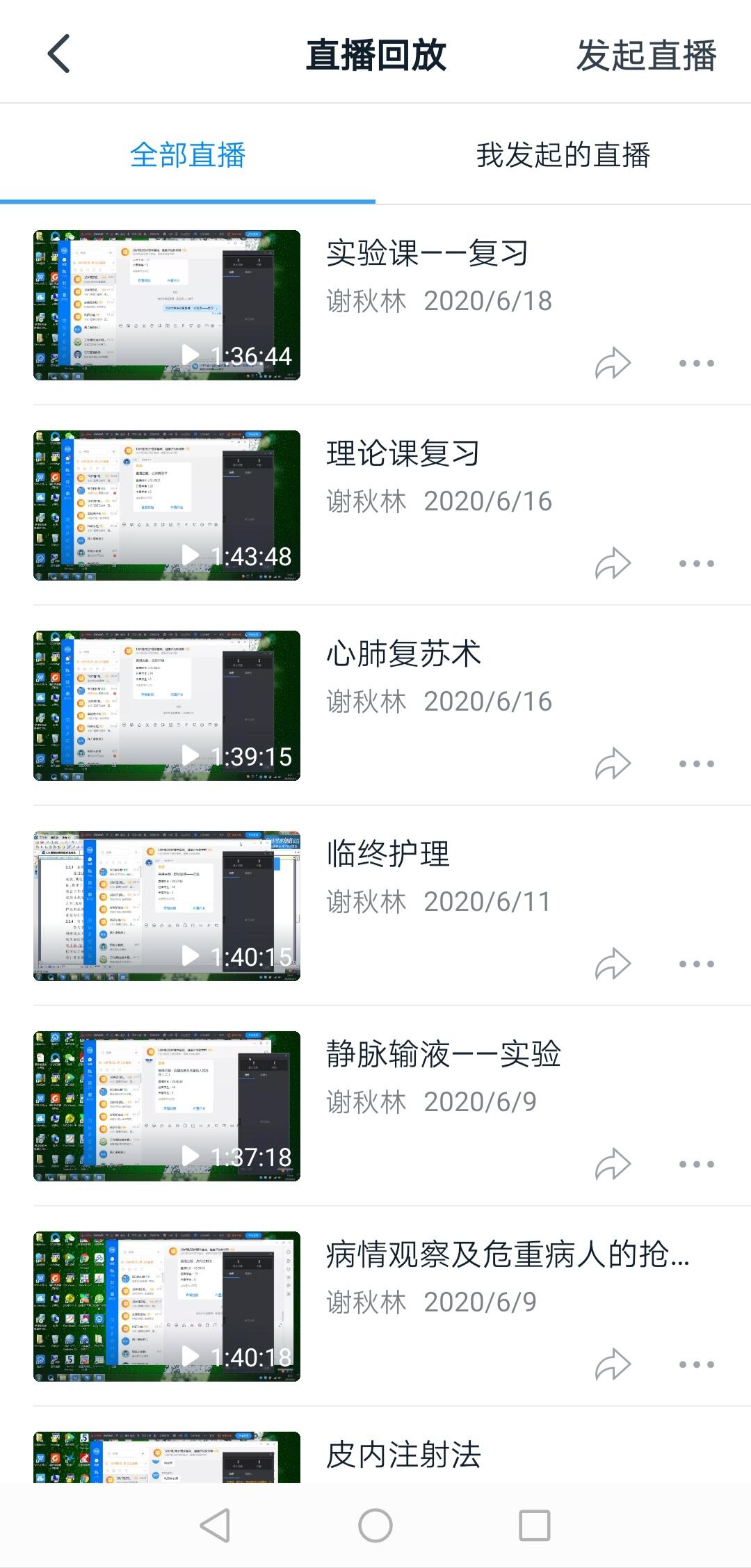Go back using the top-left arrow
Viewport: 751px width, 1568px height.
pyautogui.click(x=59, y=54)
